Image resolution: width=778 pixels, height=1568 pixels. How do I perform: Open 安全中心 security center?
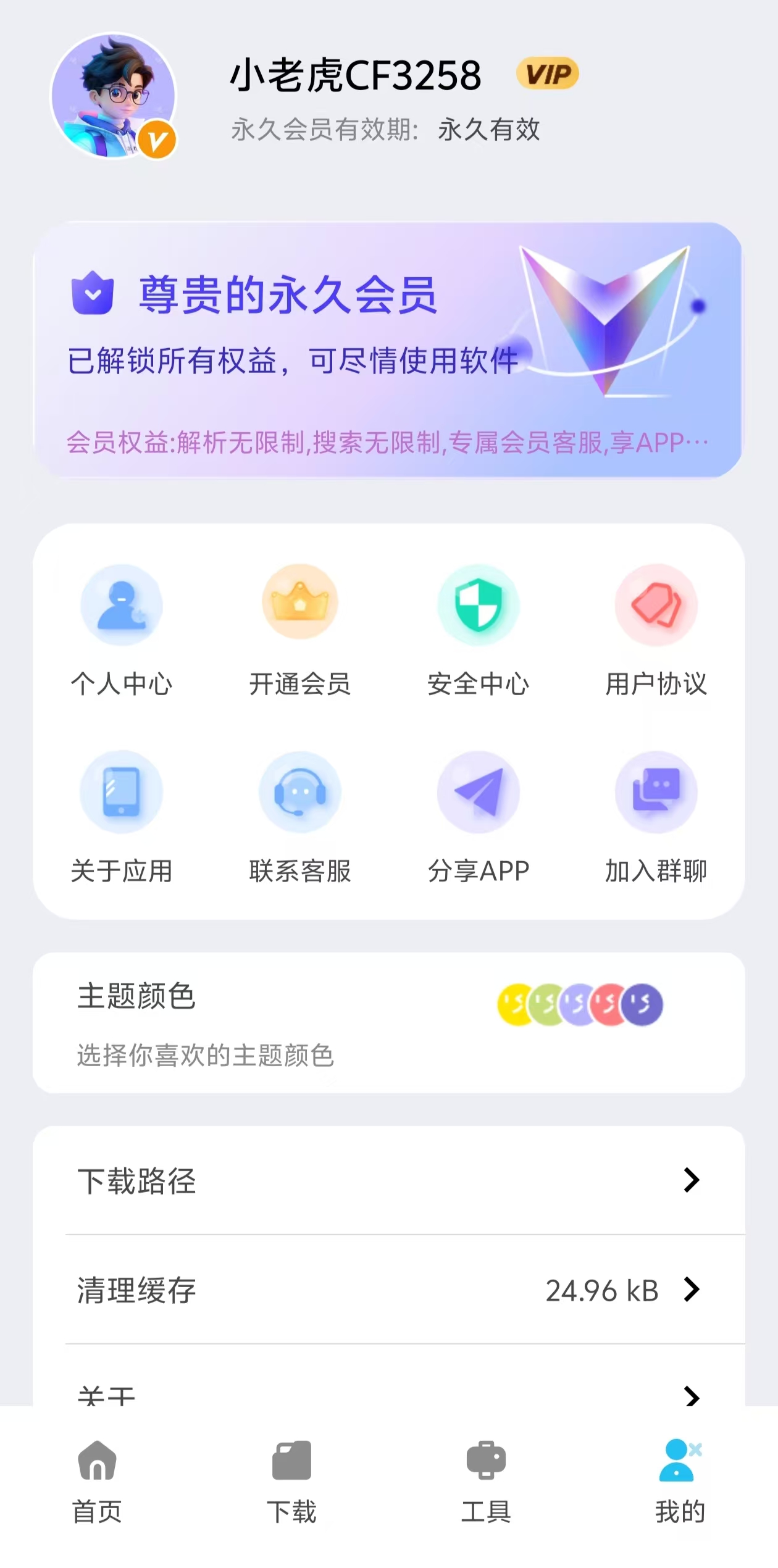pyautogui.click(x=478, y=630)
